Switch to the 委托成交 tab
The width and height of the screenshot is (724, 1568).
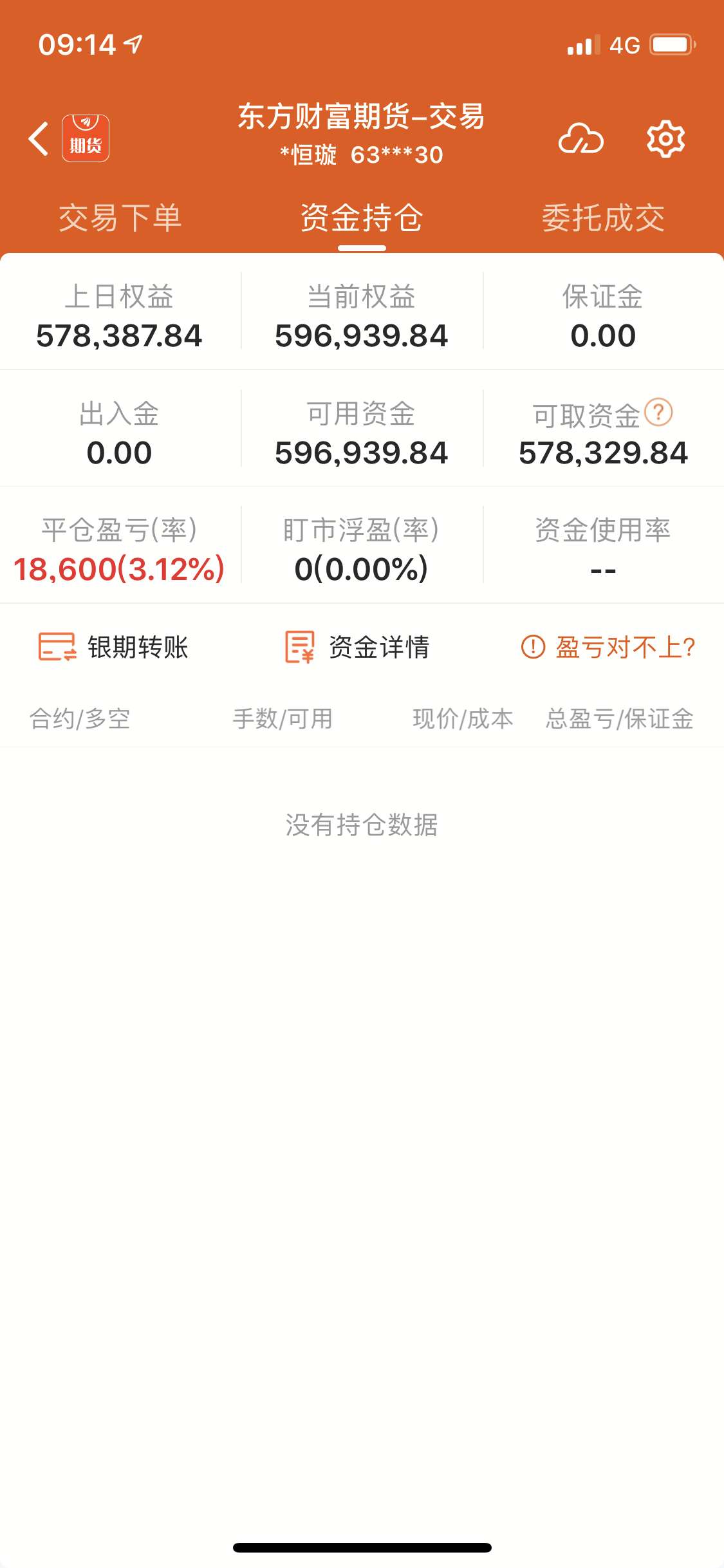[x=603, y=218]
